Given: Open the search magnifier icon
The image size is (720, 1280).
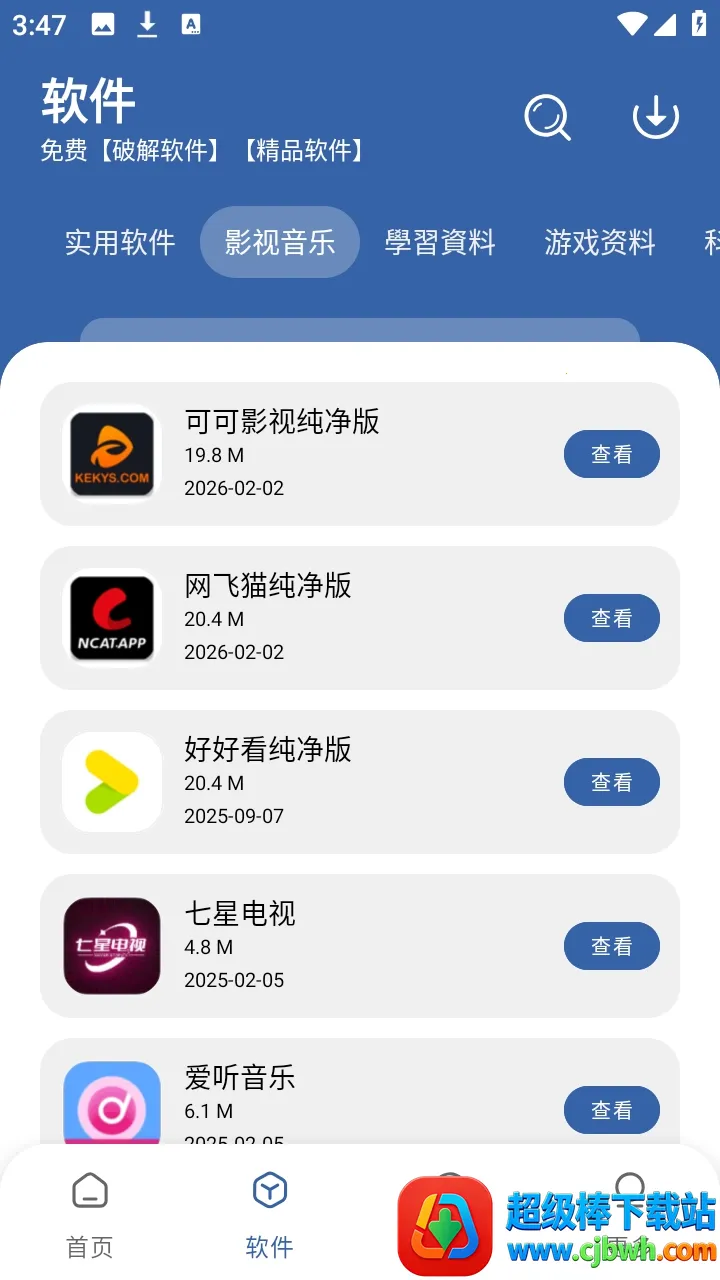Looking at the screenshot, I should coord(548,118).
